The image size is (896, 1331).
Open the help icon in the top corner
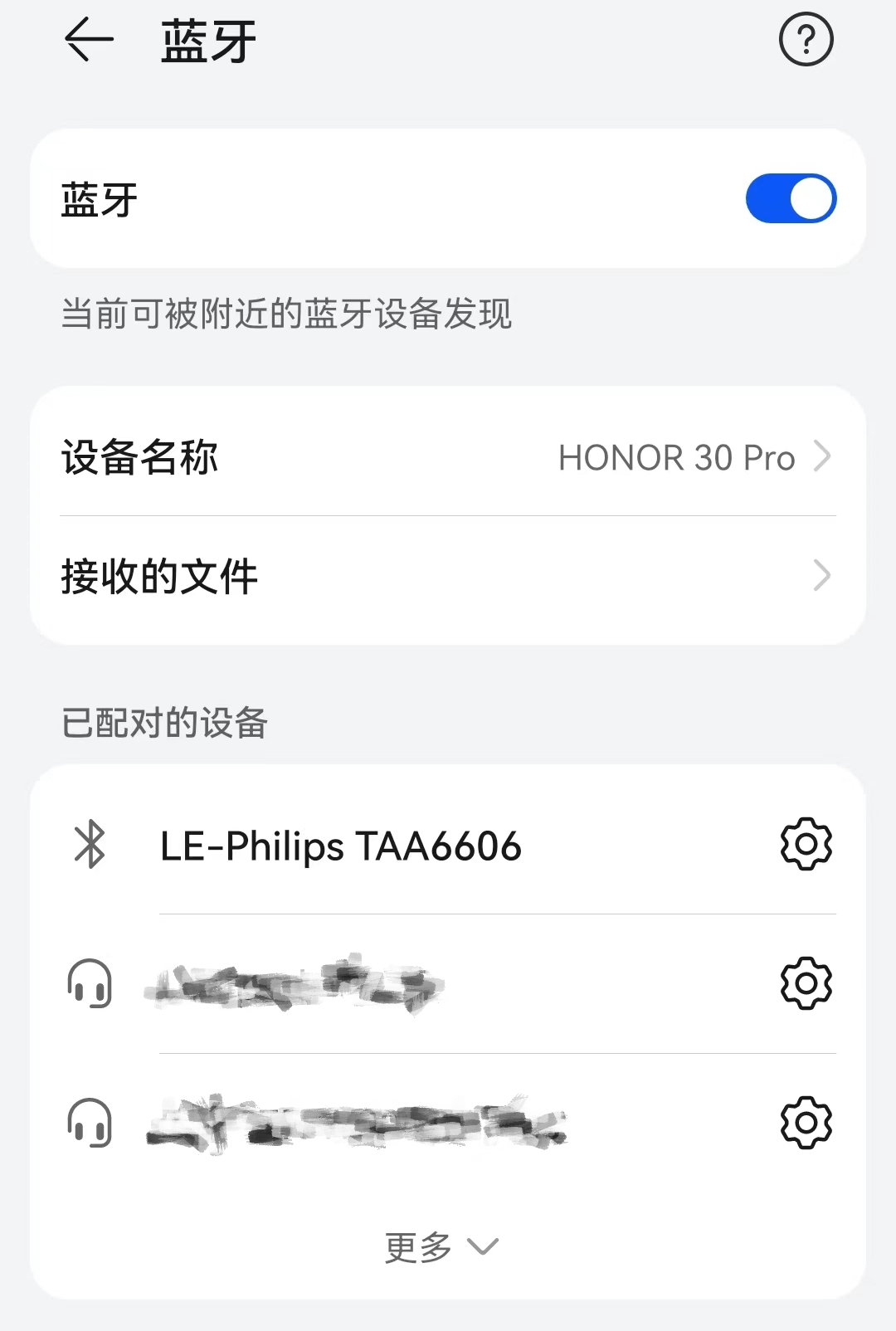click(806, 38)
